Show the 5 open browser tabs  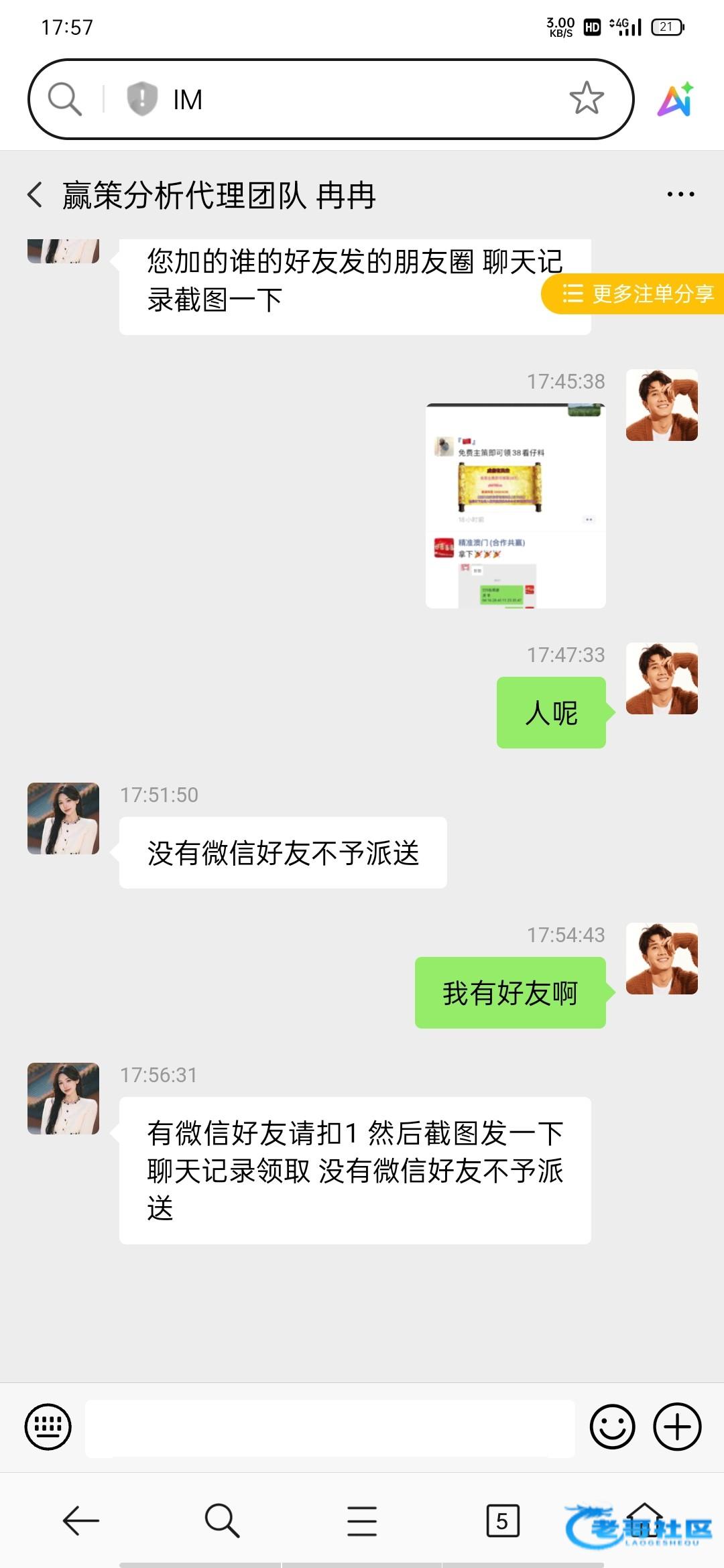tap(502, 1520)
